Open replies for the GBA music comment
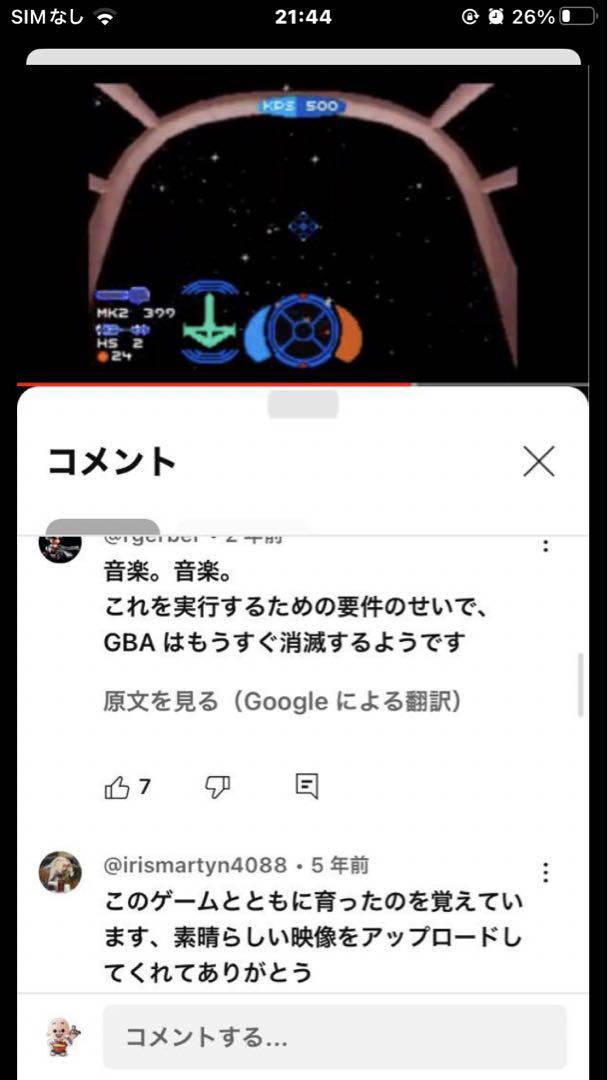608x1080 pixels. [307, 786]
